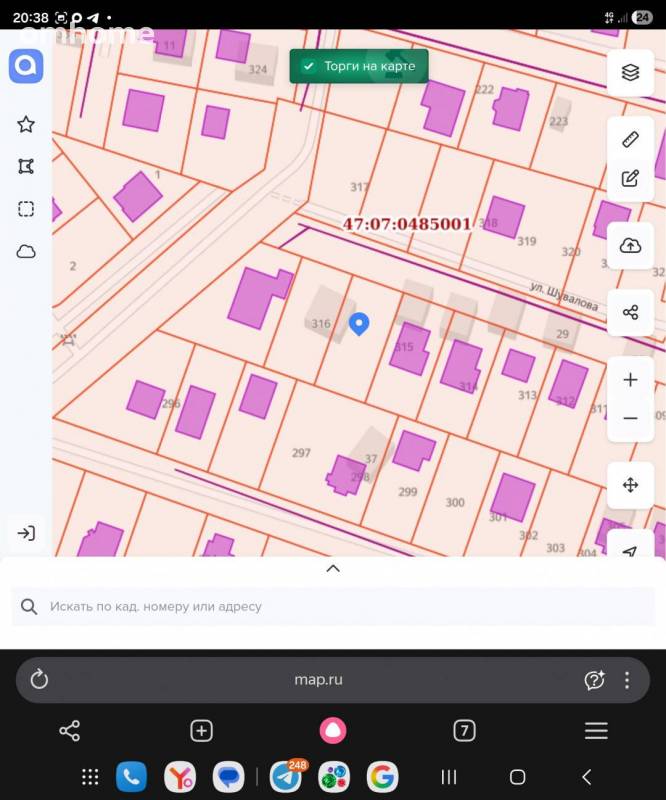Open the browser's three-dot menu

(x=627, y=680)
